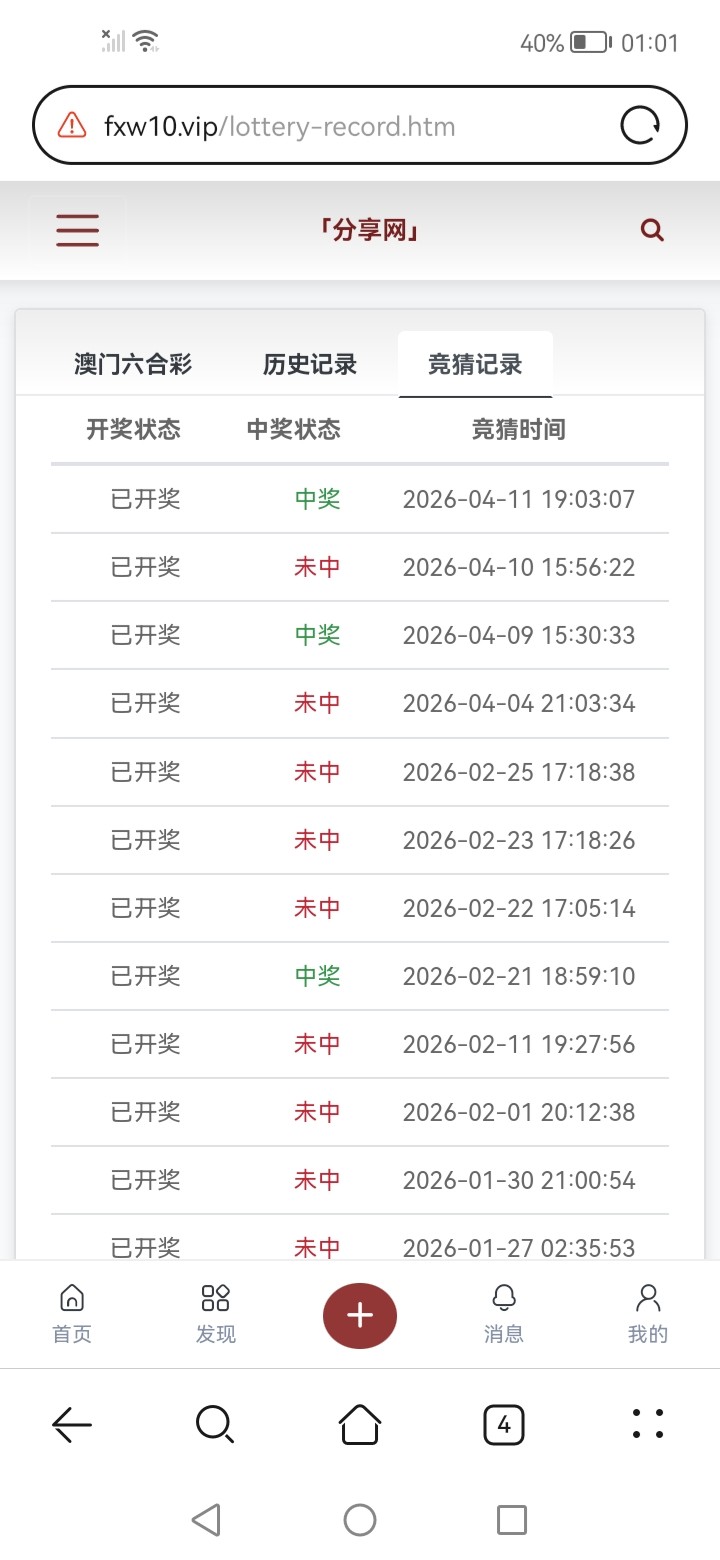Open the 消息 messages tab

click(504, 1313)
